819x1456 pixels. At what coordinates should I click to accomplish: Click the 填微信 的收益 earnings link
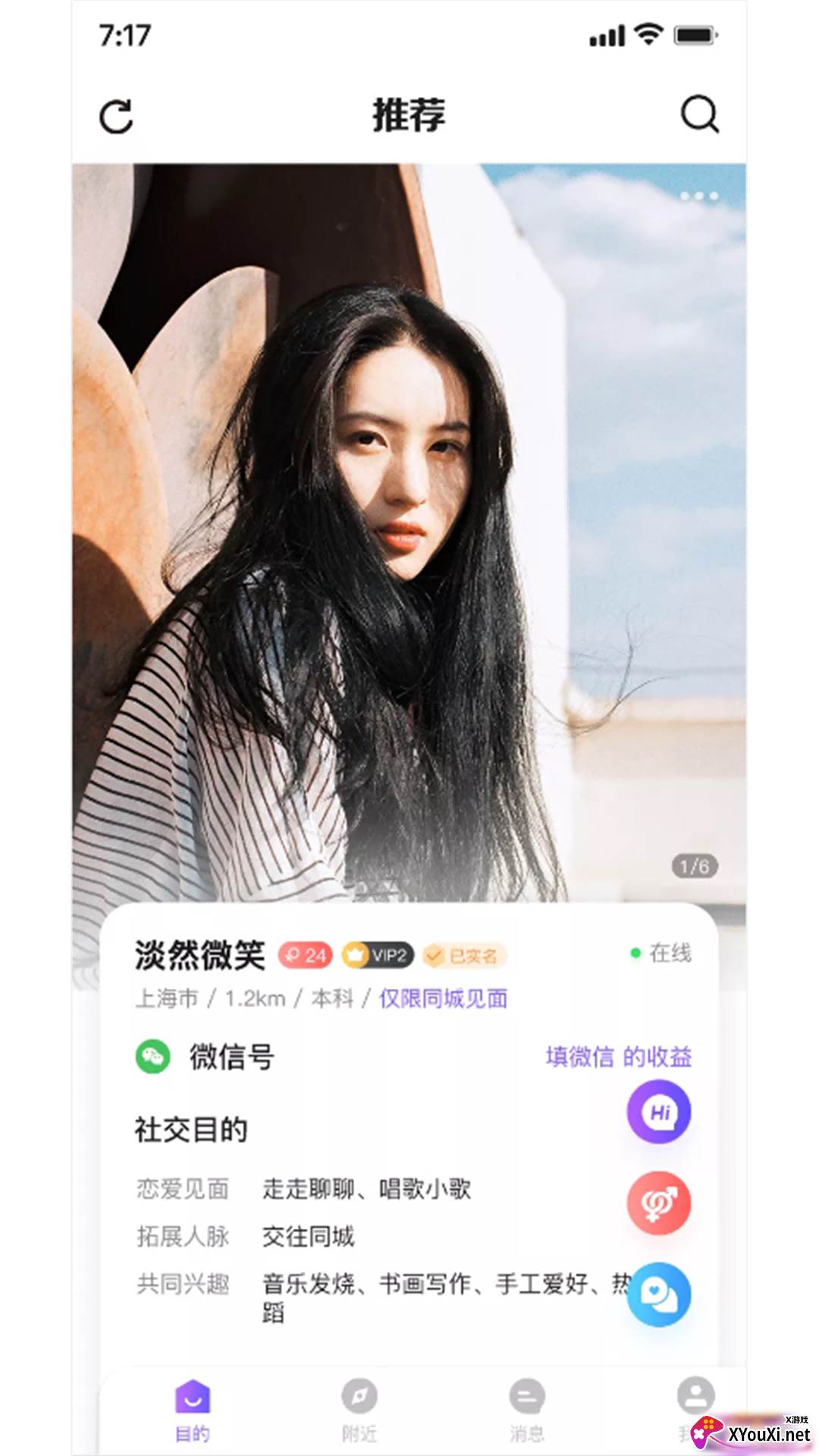tap(620, 1056)
